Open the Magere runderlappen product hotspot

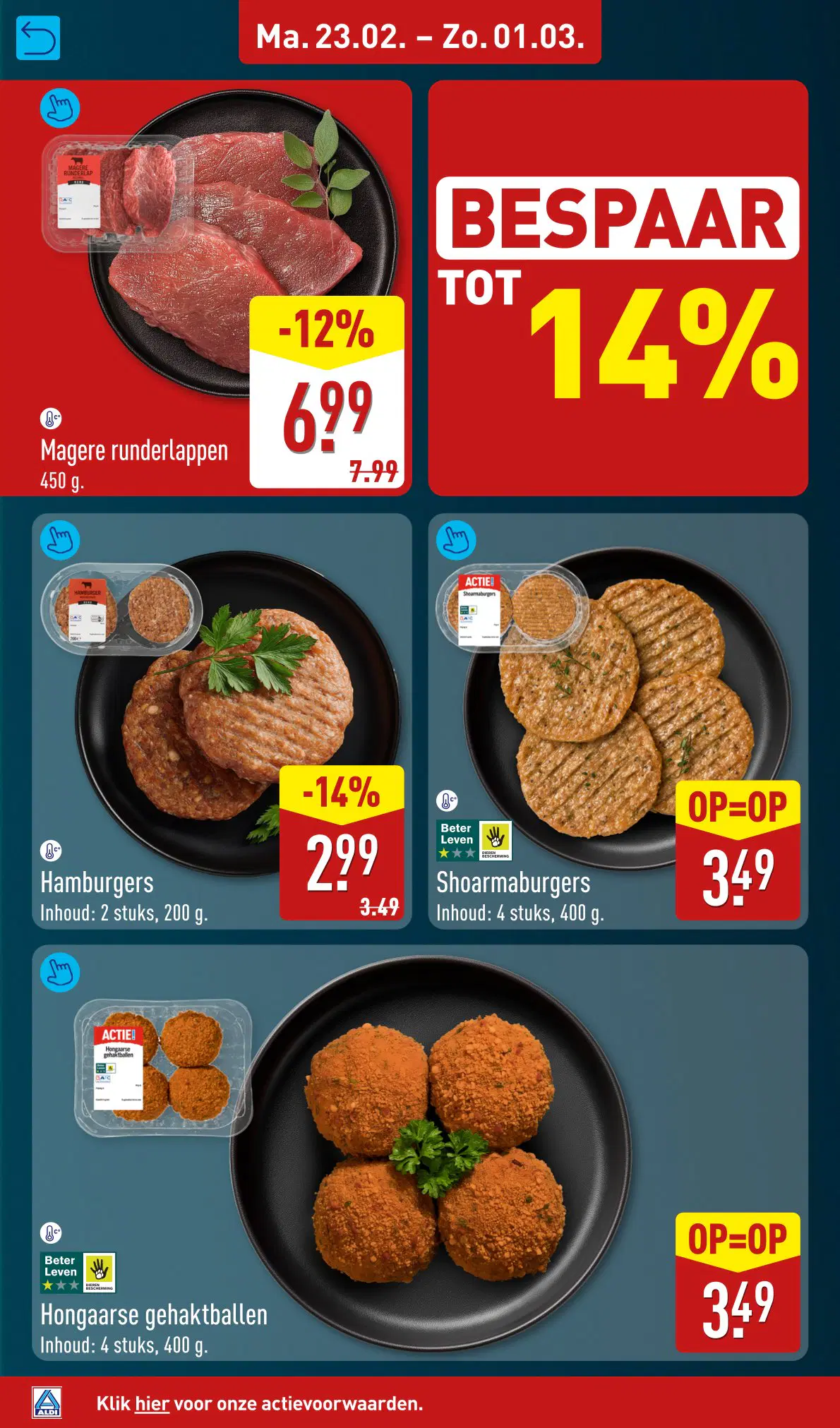pos(60,108)
